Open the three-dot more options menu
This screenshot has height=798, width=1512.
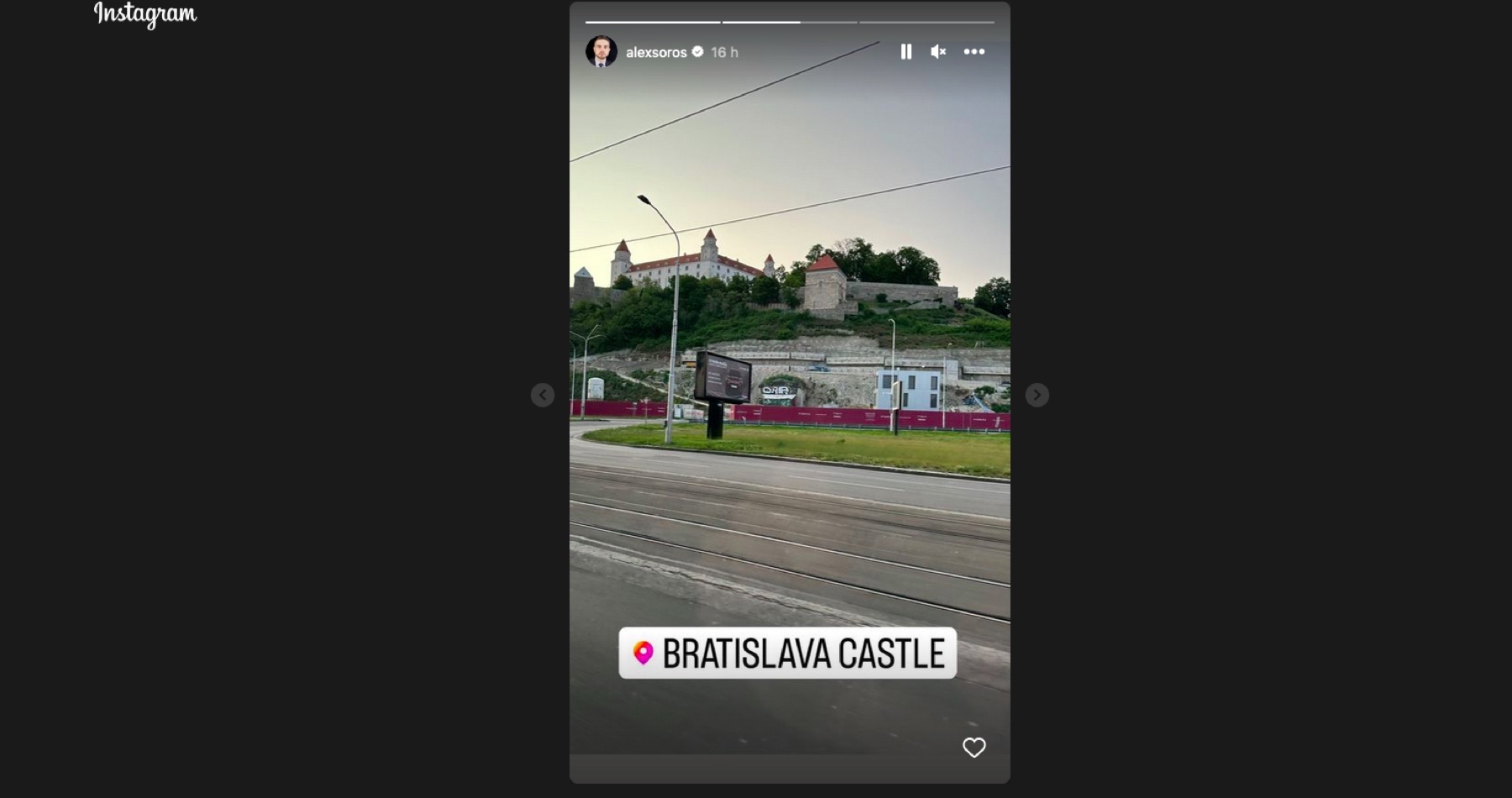click(974, 52)
